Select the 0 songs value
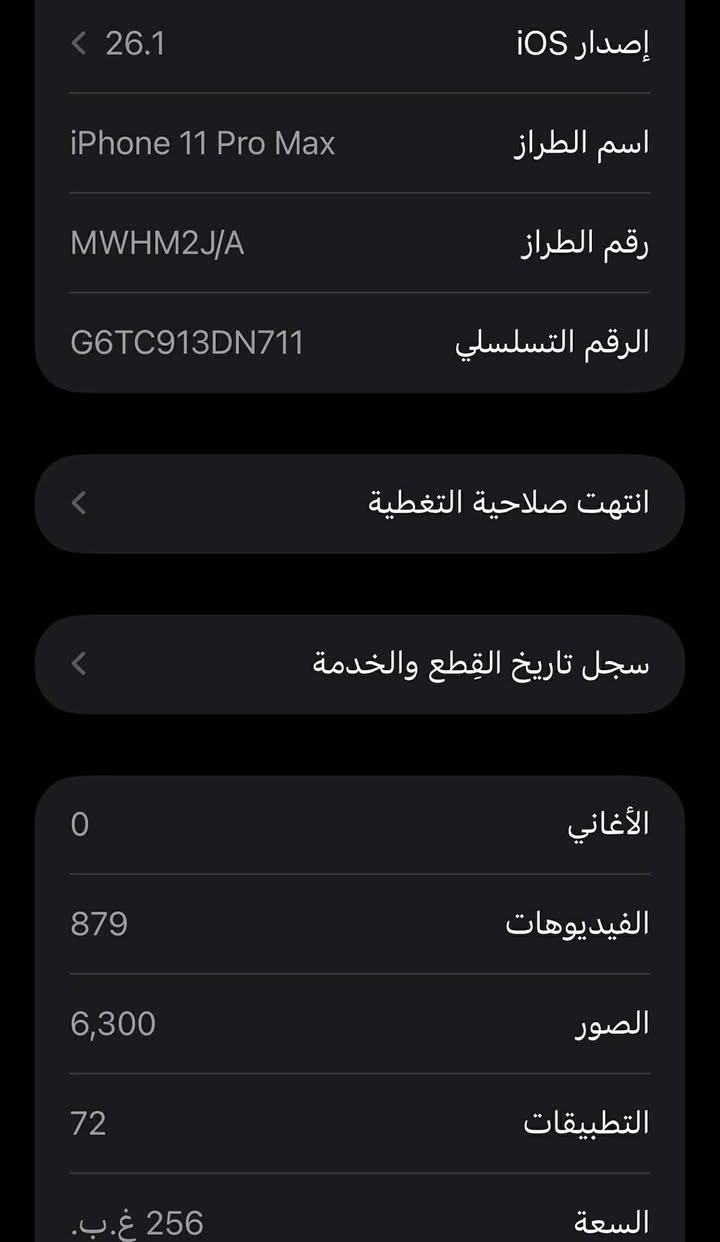Screen dimensions: 720x1242 [78, 823]
